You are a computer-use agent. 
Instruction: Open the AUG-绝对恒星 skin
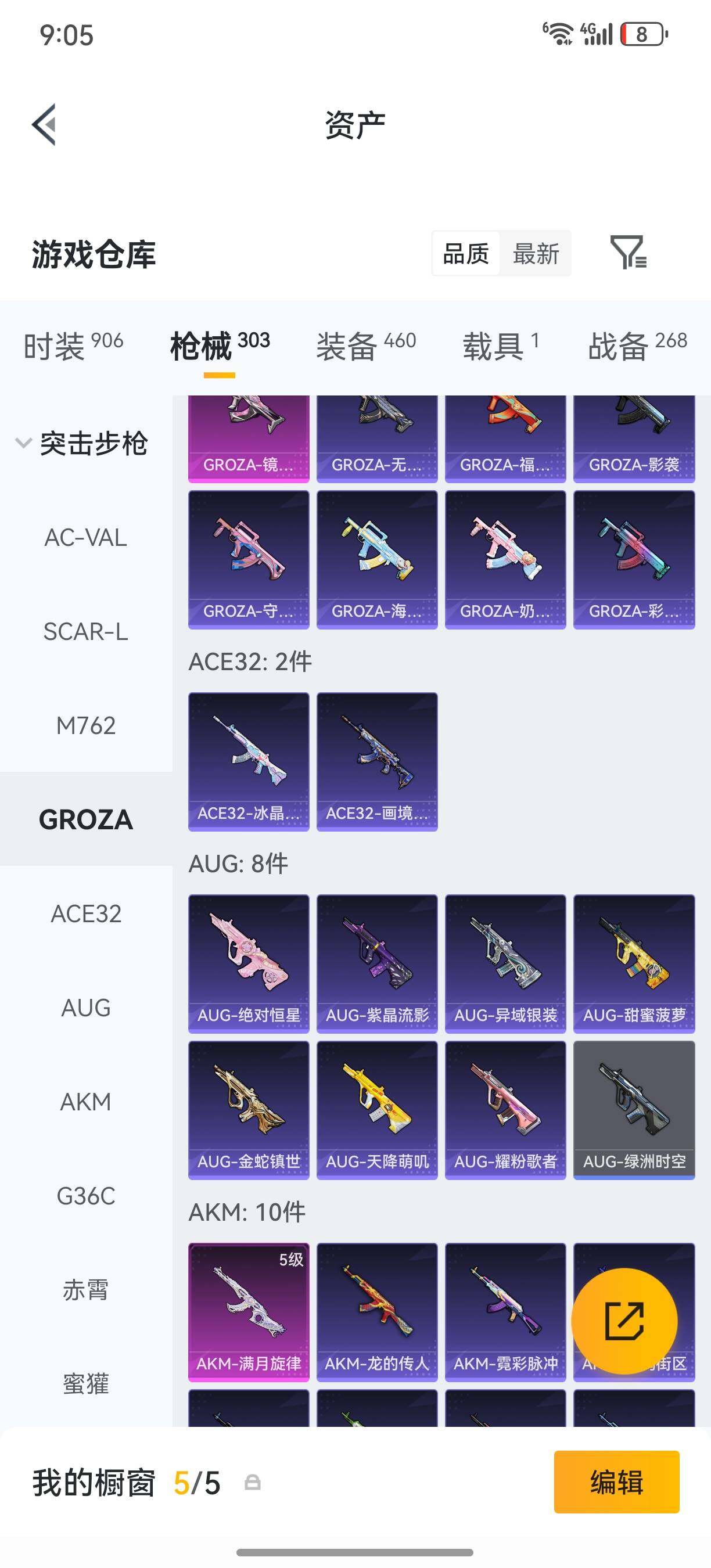pyautogui.click(x=249, y=963)
